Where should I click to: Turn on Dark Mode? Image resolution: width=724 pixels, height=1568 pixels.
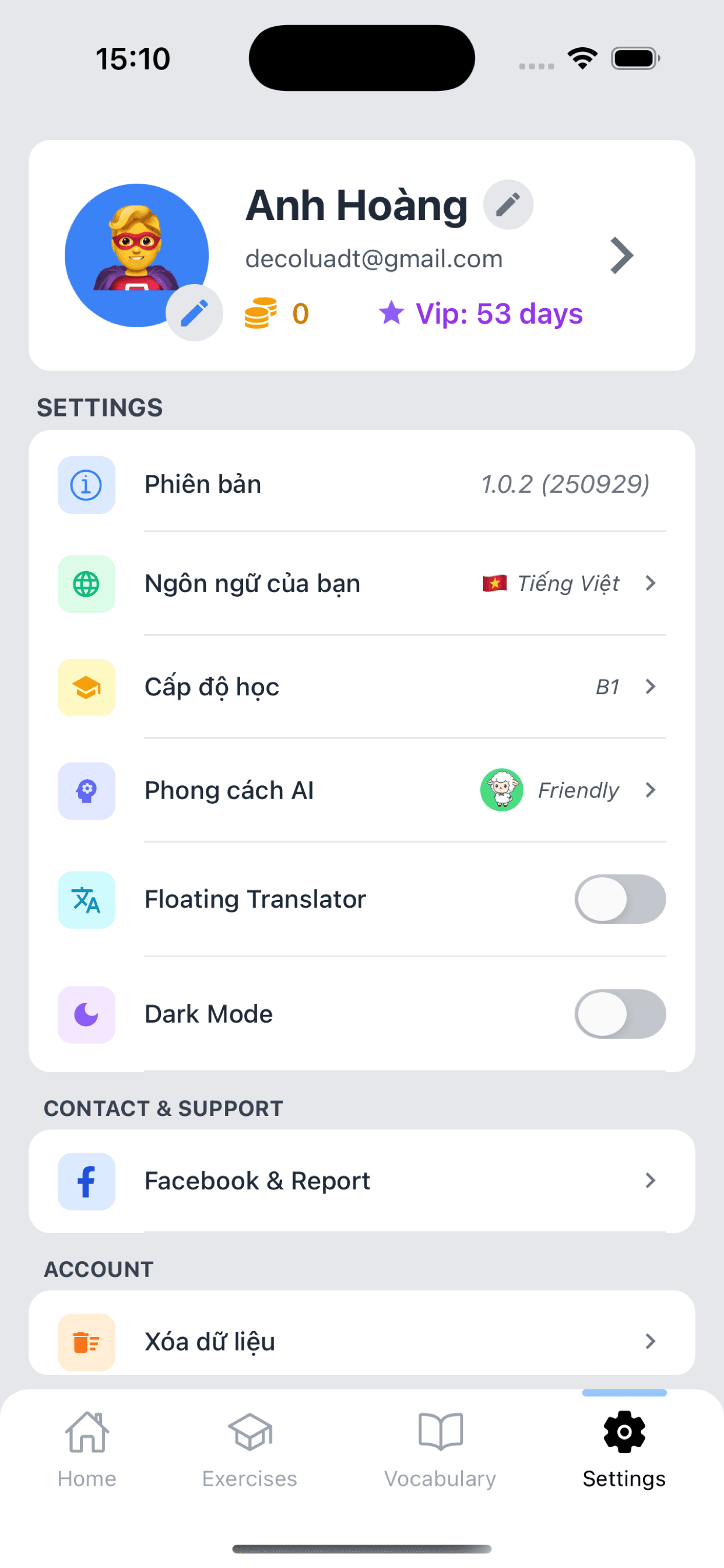coord(619,1014)
